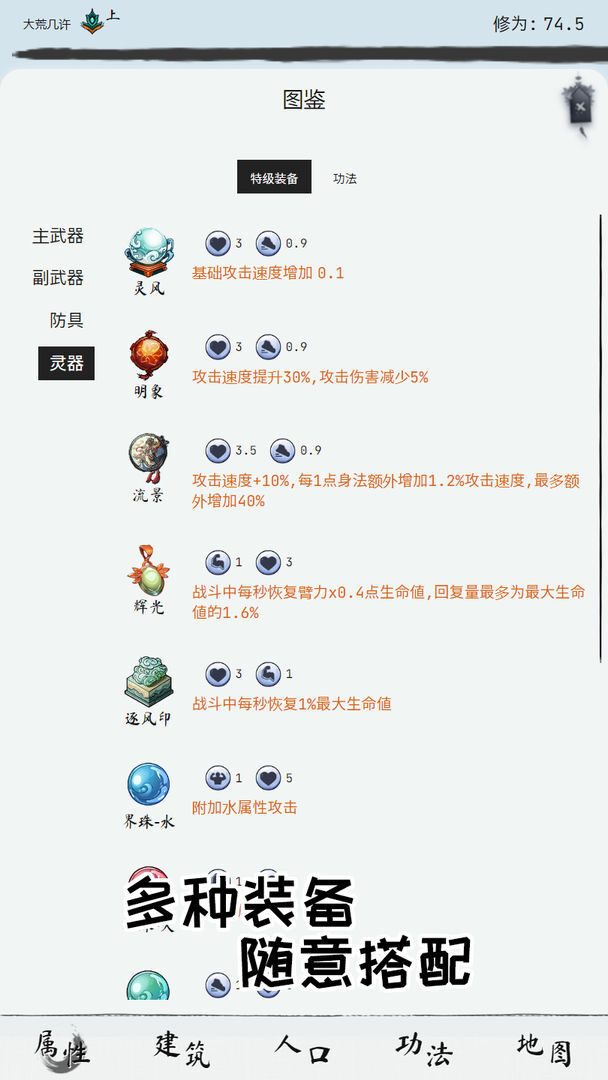Open the 人口 section
This screenshot has width=608, height=1080.
[303, 1048]
